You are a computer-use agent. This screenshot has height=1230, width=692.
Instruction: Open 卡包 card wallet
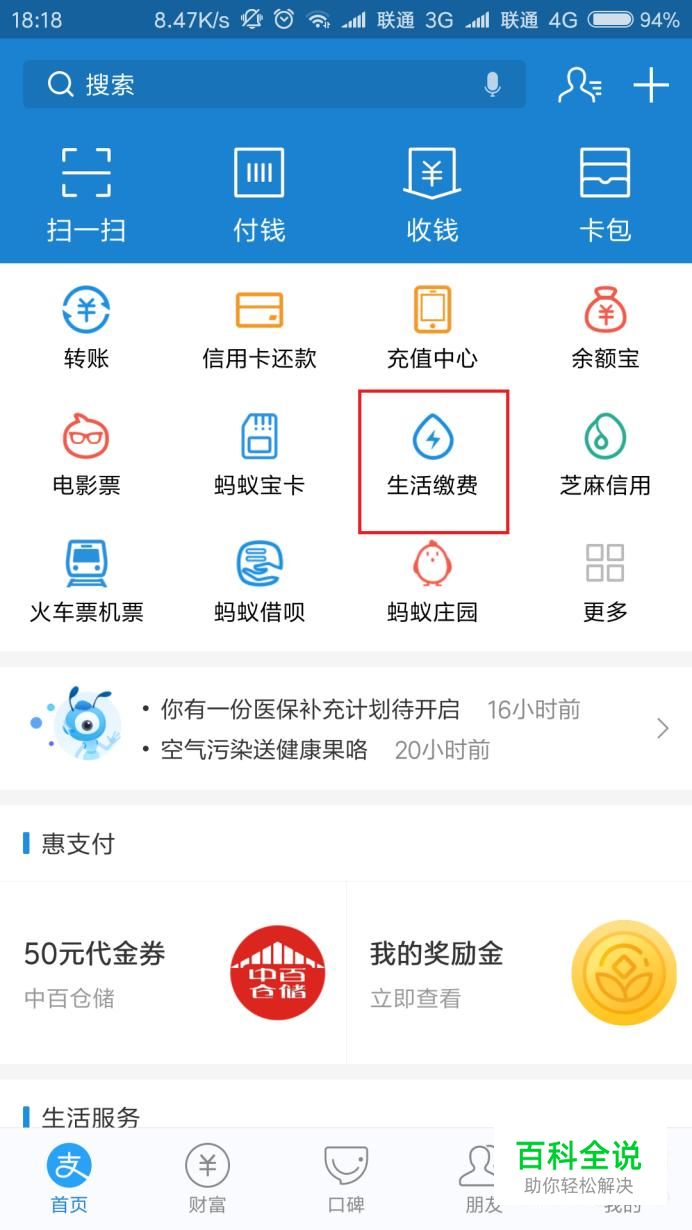[605, 195]
